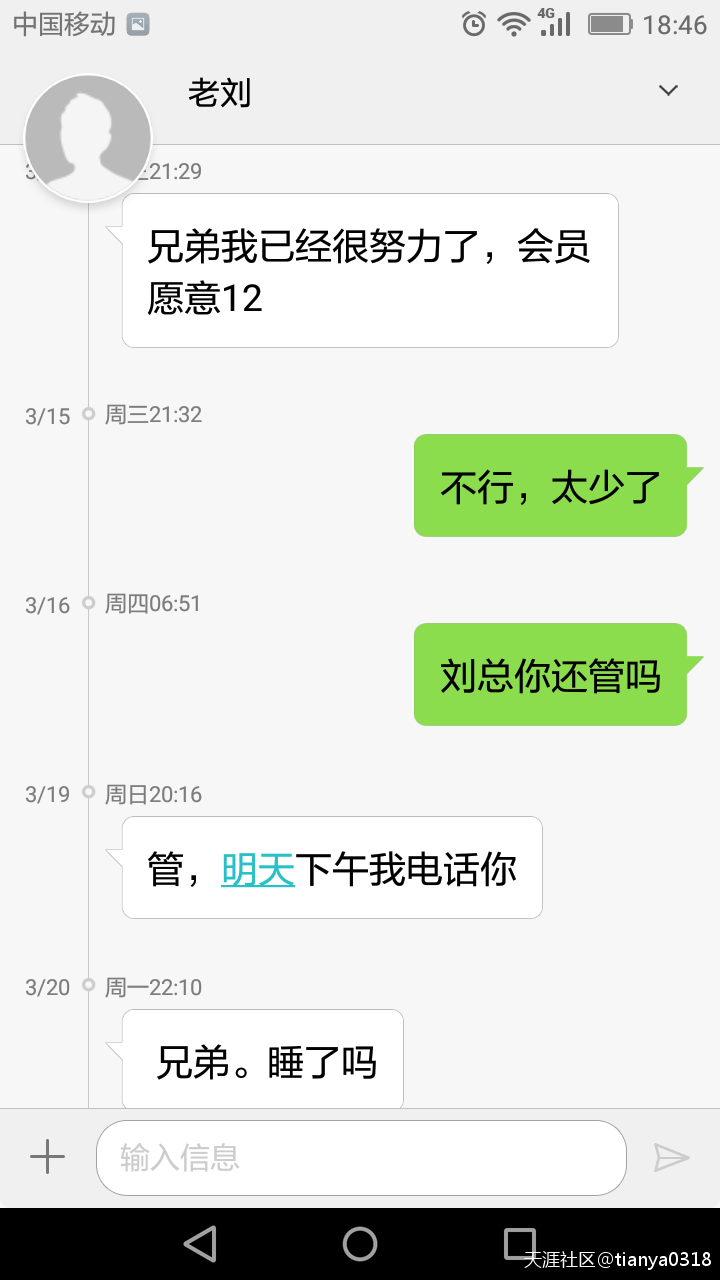Expand the chevron next to 老刘
Screen dimensions: 720x1280
667,91
